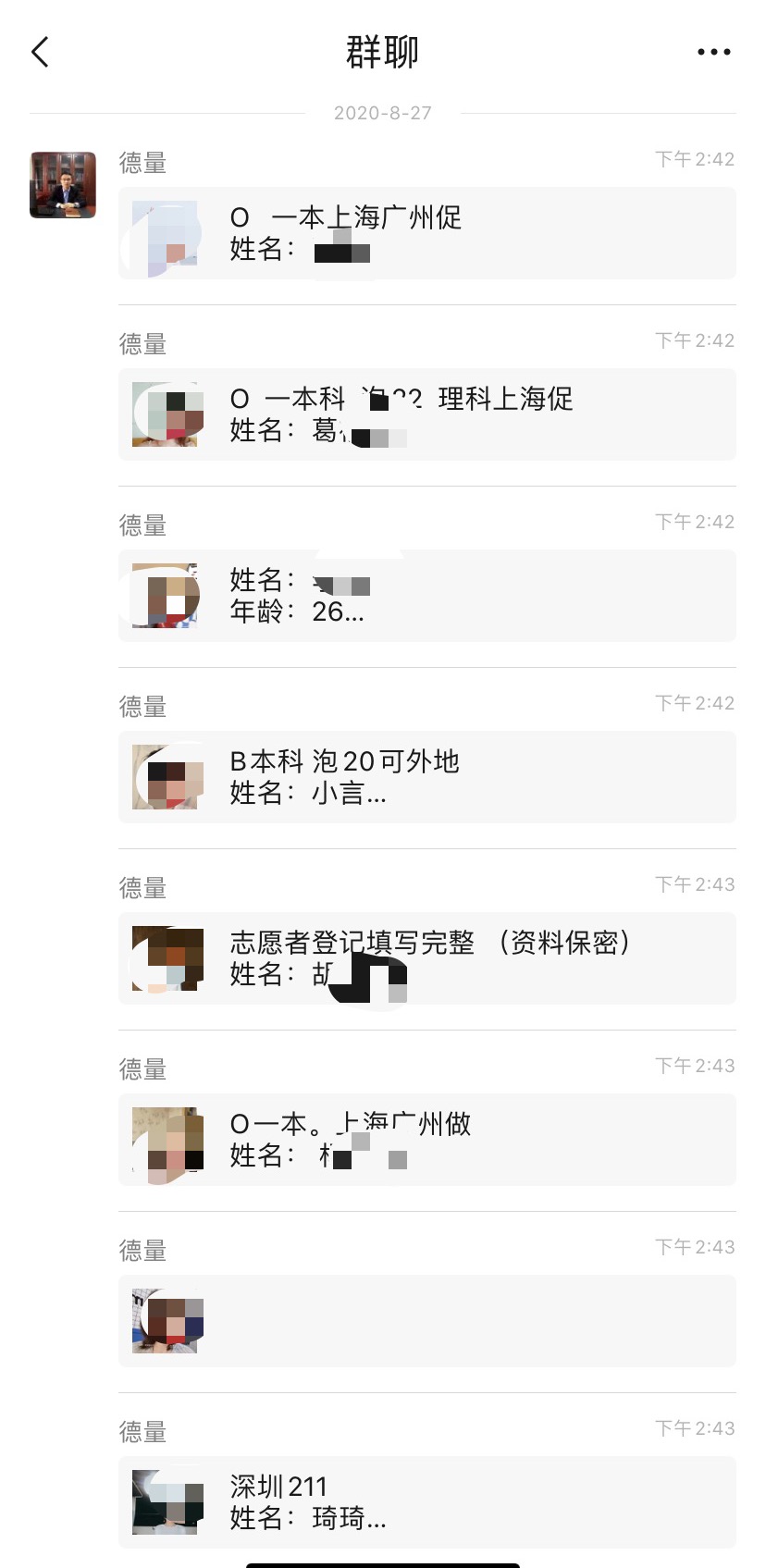Open 德量's avatar on the first message
Image resolution: width=766 pixels, height=1568 pixels.
(x=62, y=185)
